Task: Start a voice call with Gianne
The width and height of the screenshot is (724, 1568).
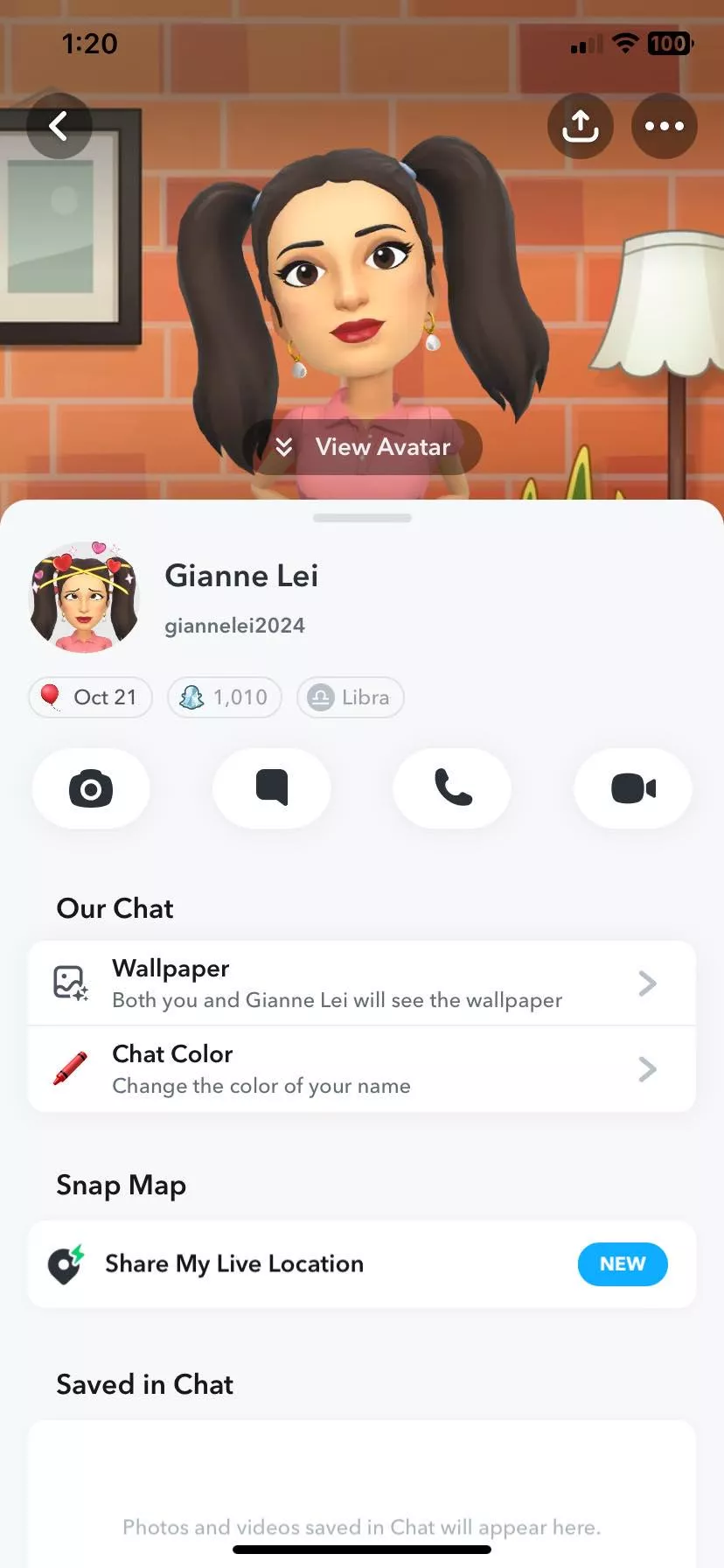Action: [452, 788]
